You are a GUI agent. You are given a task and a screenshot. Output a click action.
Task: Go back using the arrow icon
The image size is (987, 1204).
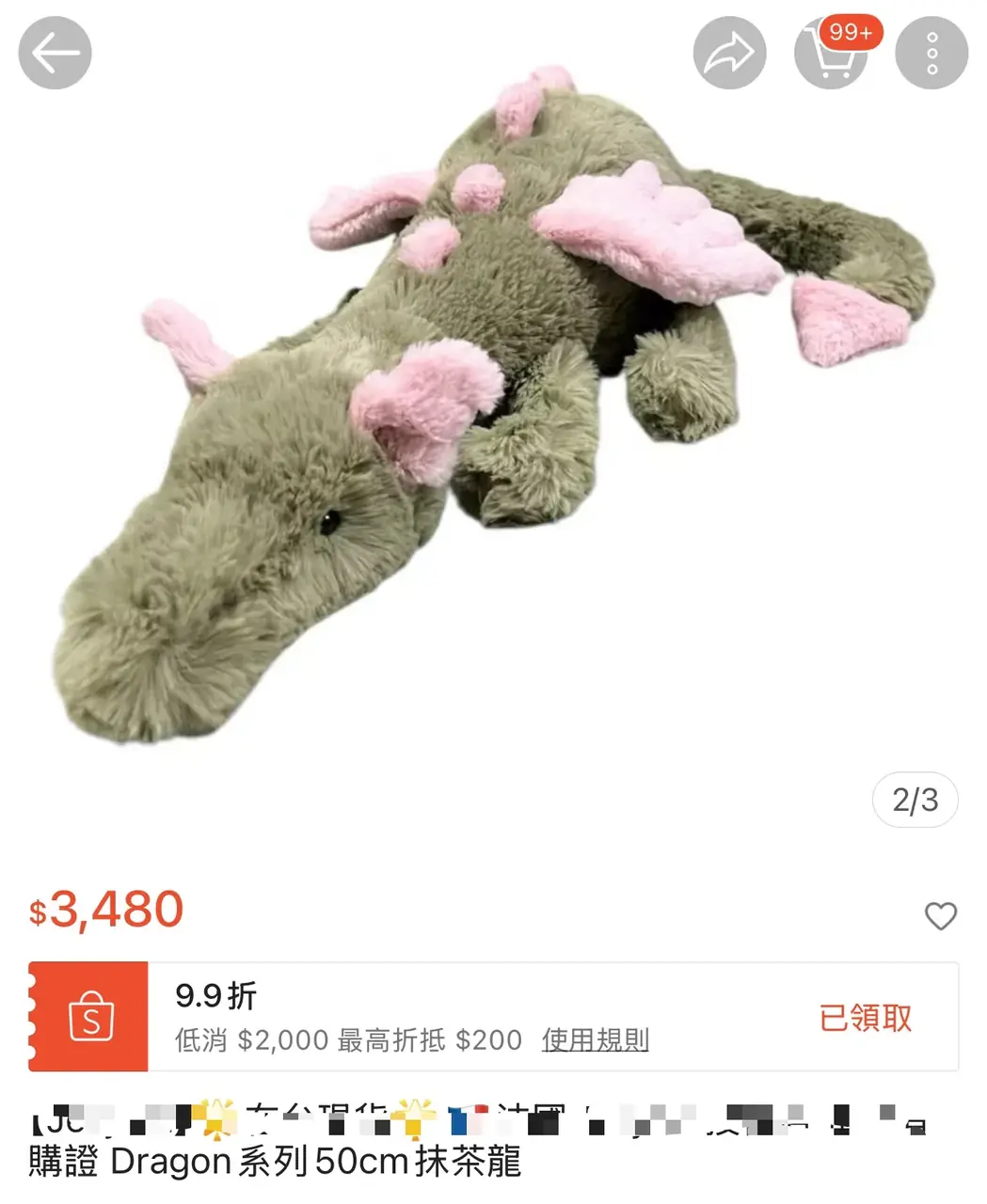[55, 54]
